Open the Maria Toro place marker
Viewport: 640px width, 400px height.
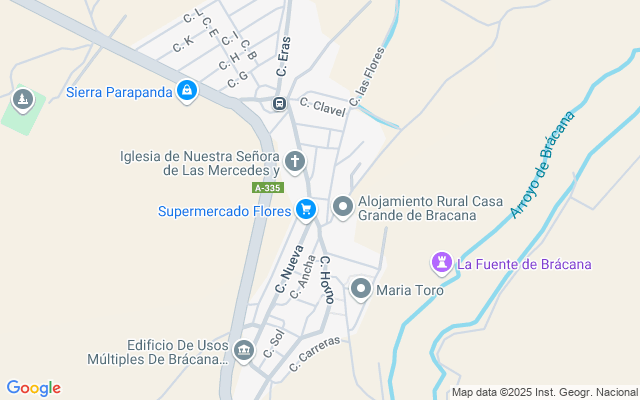[362, 290]
